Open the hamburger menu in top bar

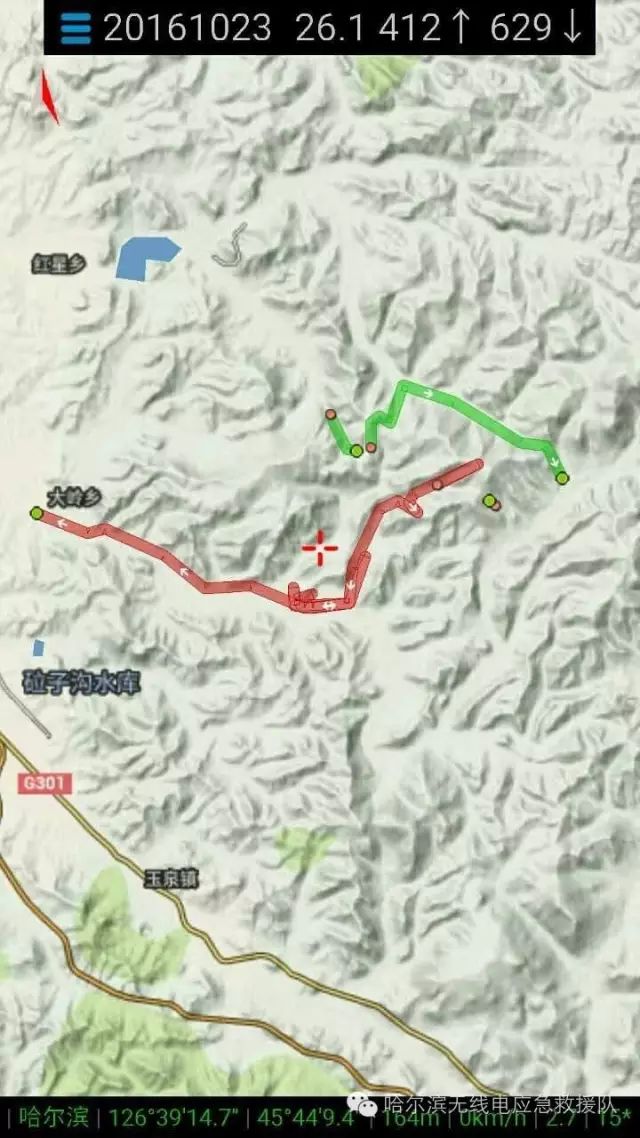click(x=76, y=28)
